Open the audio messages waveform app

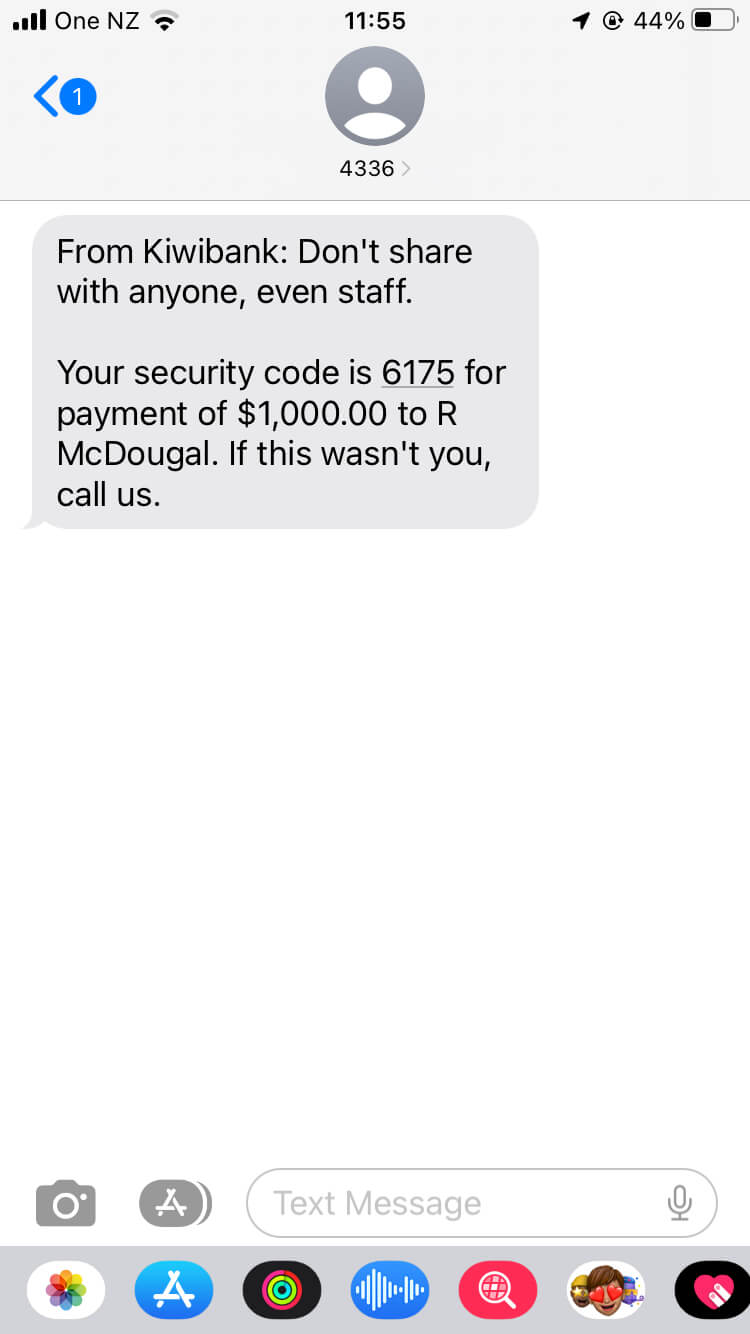pos(390,1291)
